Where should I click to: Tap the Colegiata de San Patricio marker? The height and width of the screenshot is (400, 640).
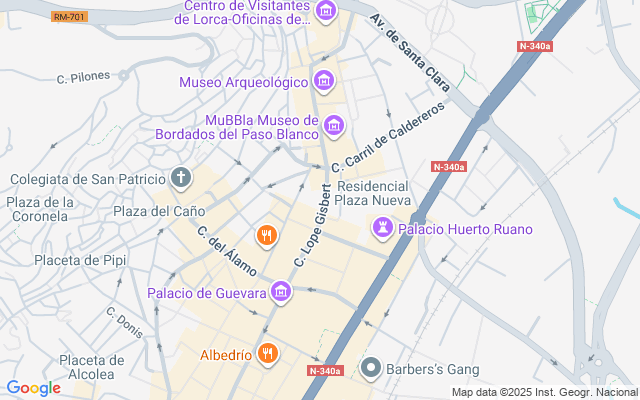[181, 179]
